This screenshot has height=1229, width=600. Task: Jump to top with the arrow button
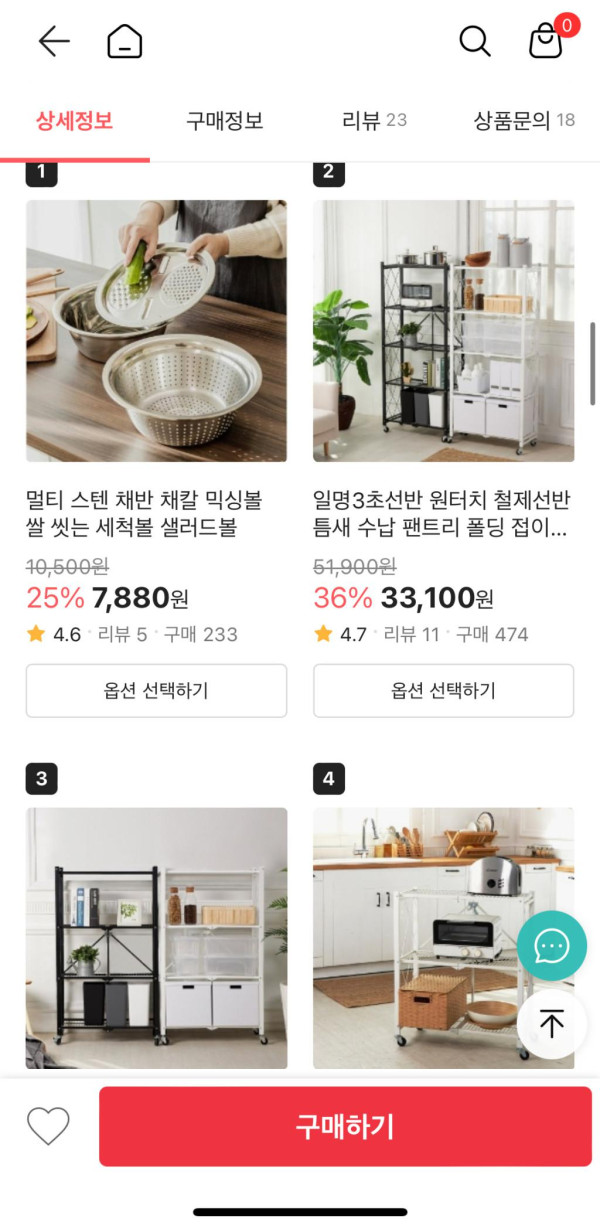click(552, 1024)
